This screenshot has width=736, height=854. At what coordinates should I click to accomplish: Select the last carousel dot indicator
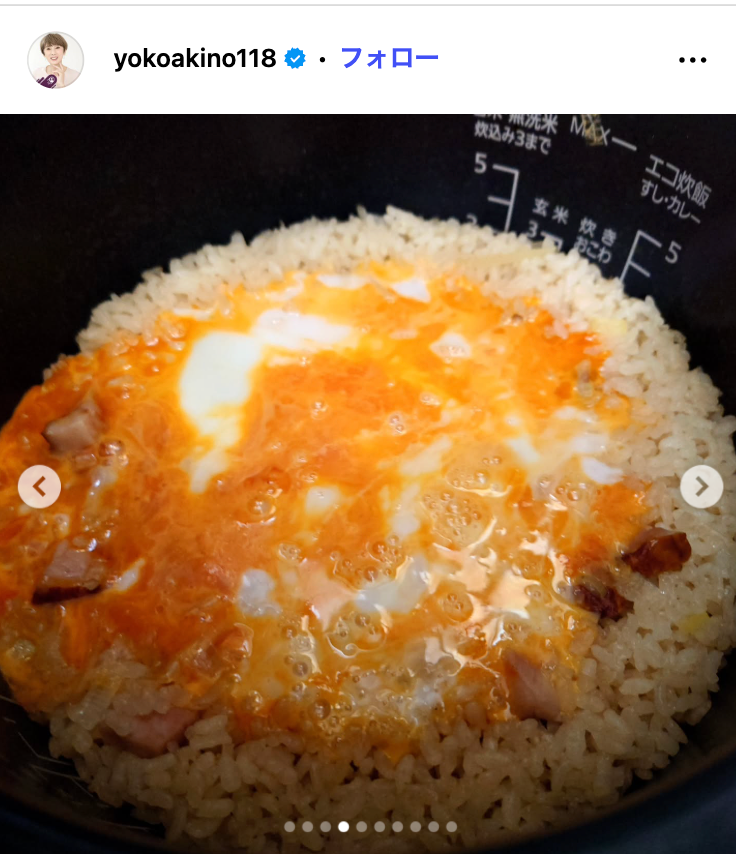[x=449, y=827]
